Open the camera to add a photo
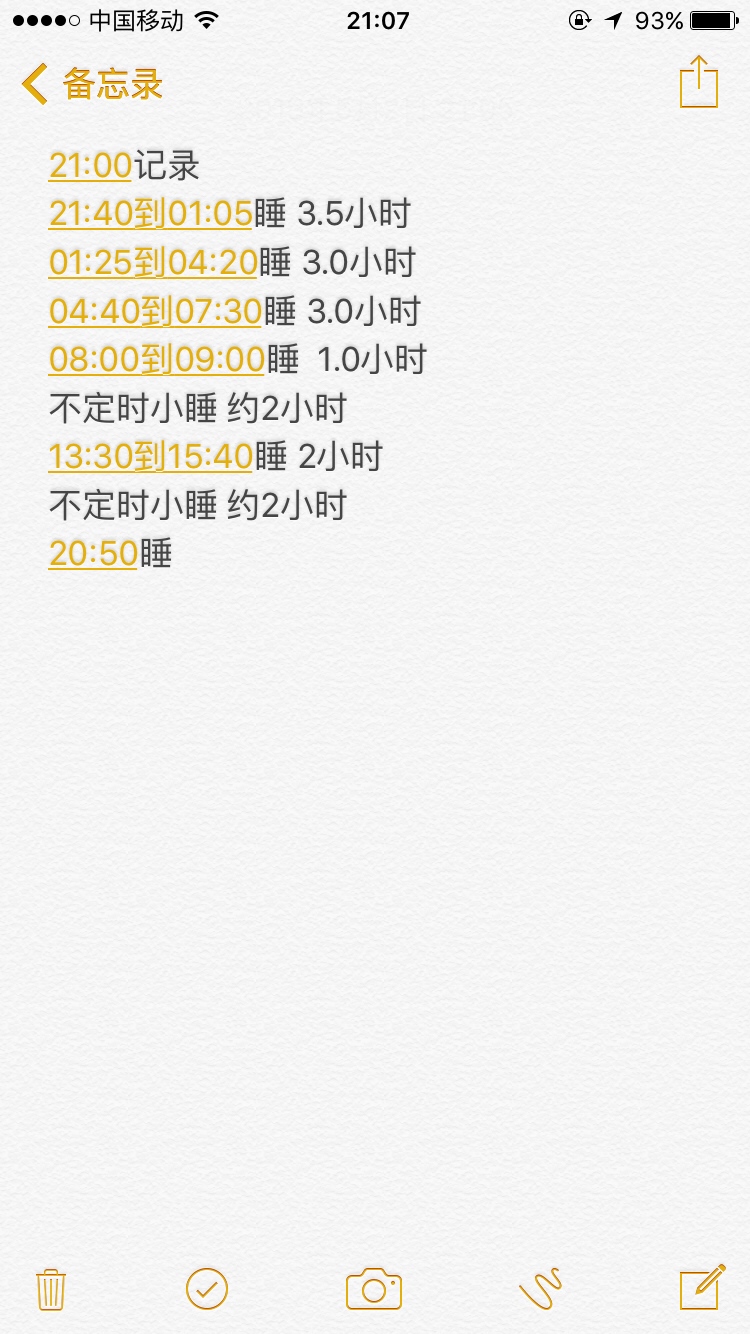The width and height of the screenshot is (750, 1334). coord(373,1289)
